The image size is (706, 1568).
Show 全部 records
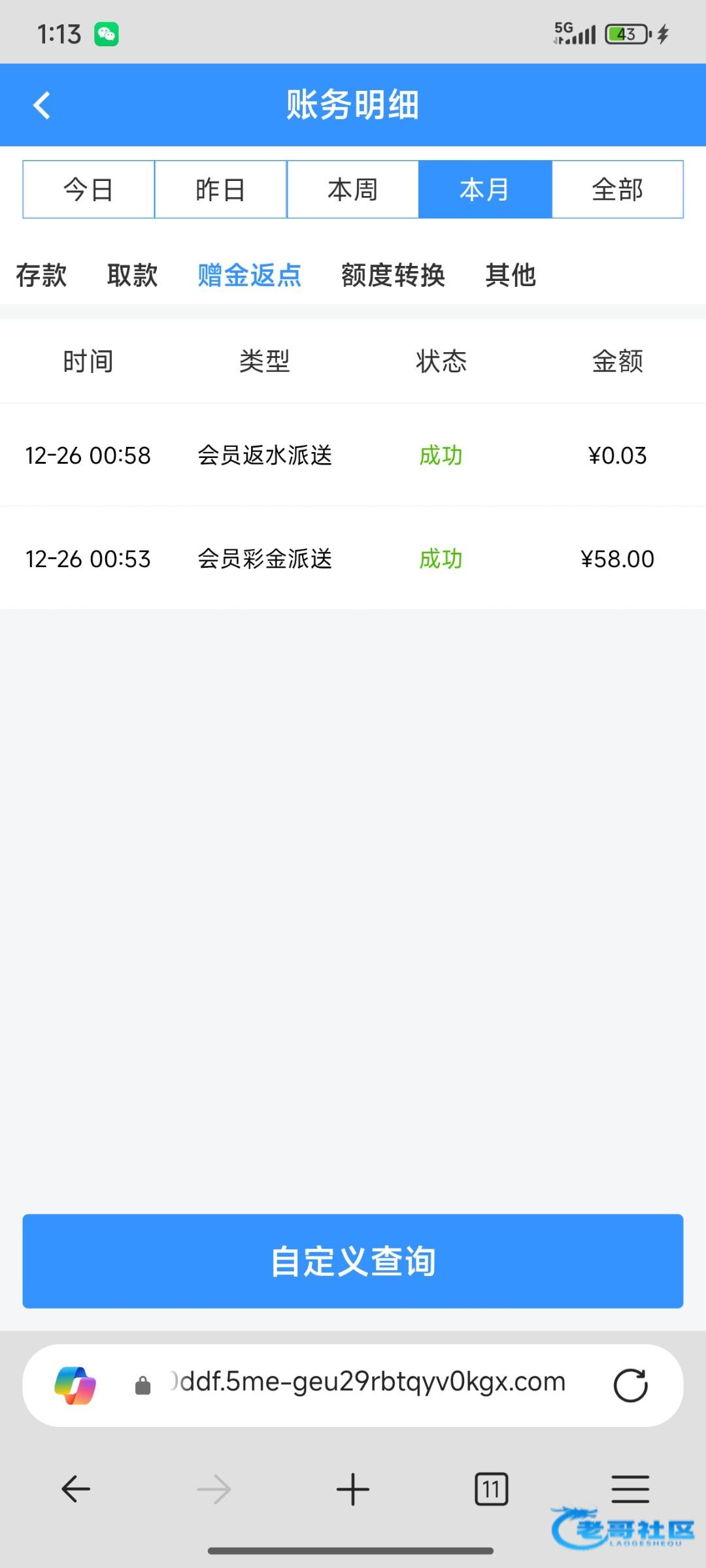(x=617, y=189)
